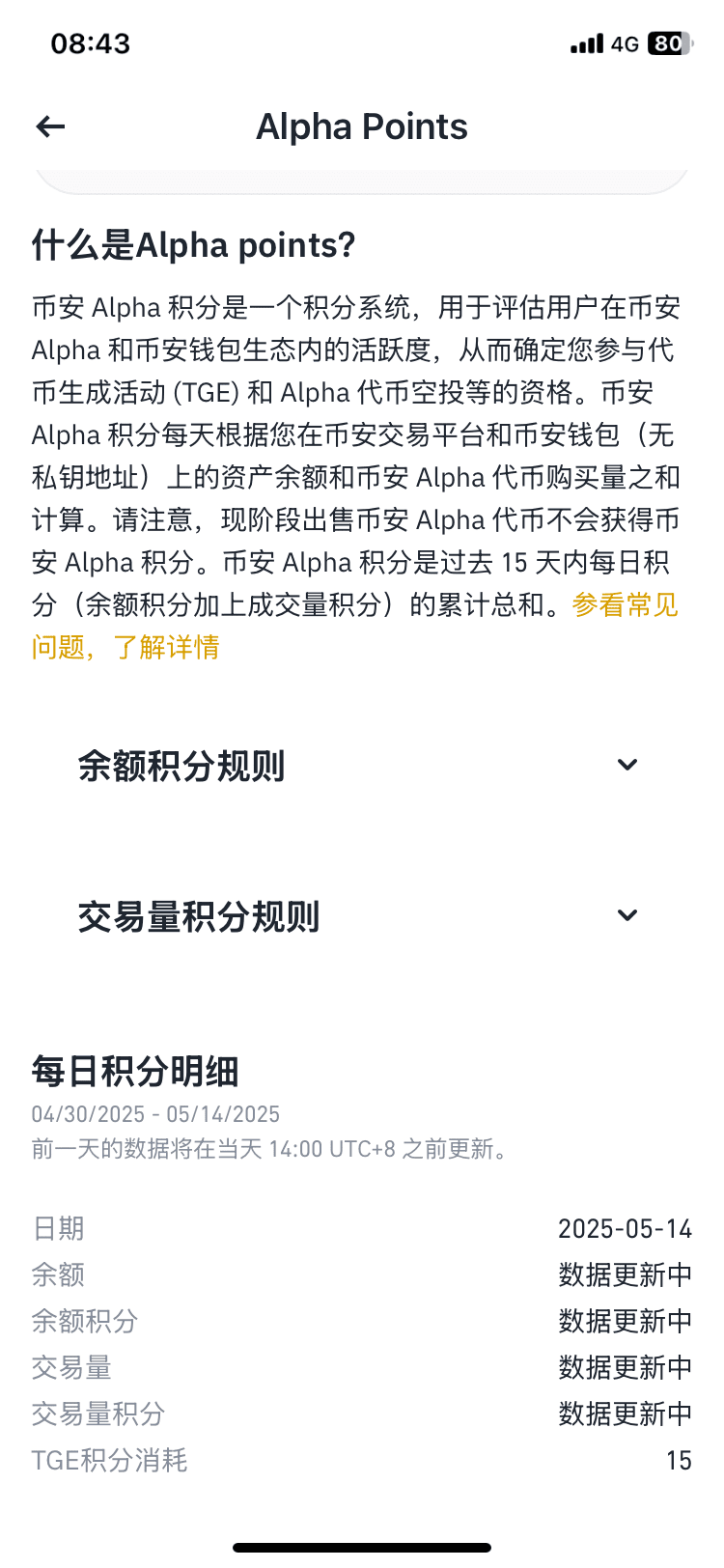Go back using the top-left arrow
Screen dimensions: 724x1568
(x=50, y=126)
